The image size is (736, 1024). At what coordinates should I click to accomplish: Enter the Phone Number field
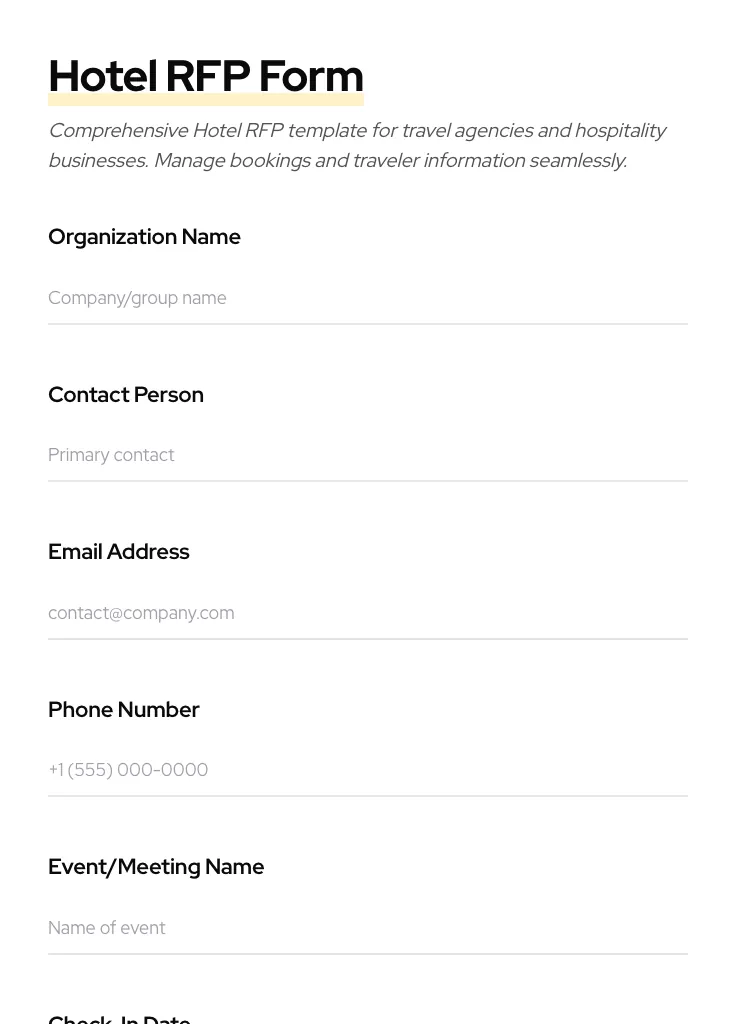click(367, 770)
